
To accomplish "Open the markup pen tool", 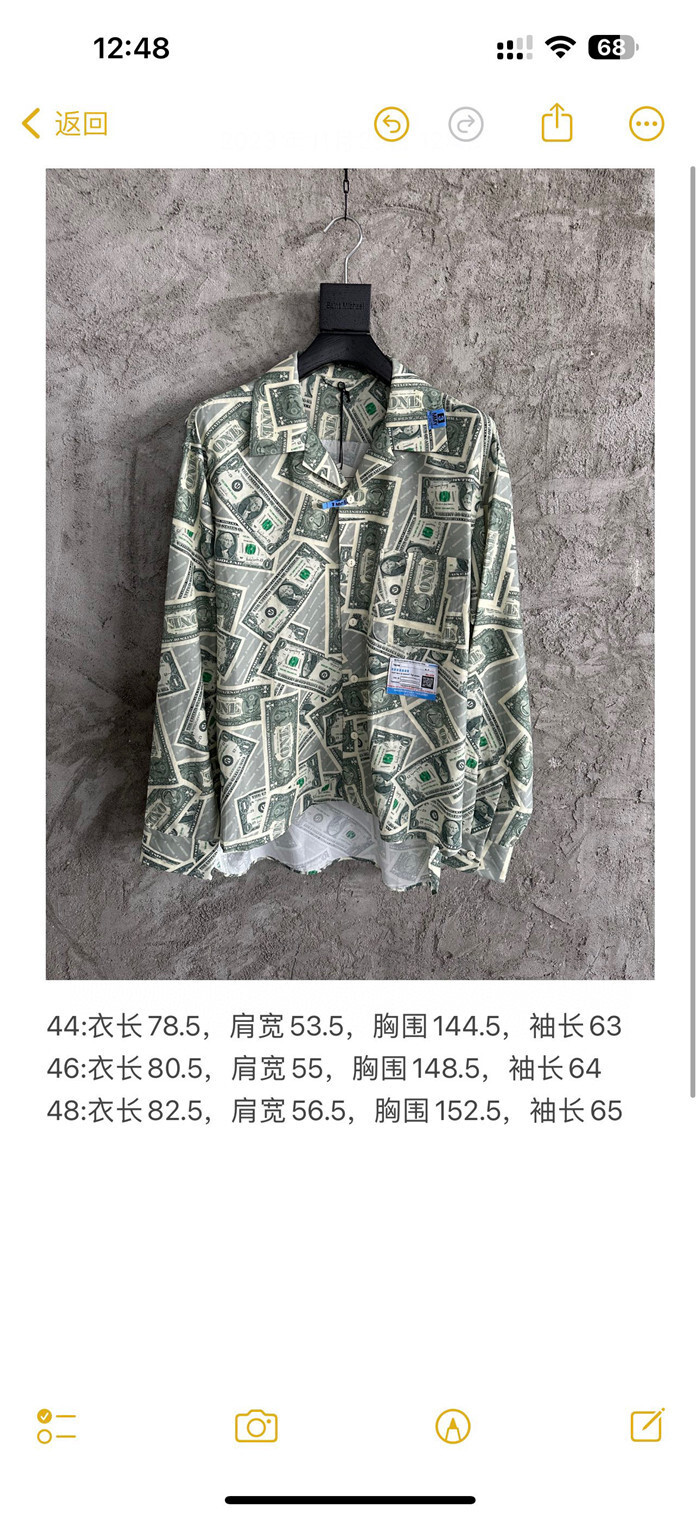I will [x=453, y=1426].
